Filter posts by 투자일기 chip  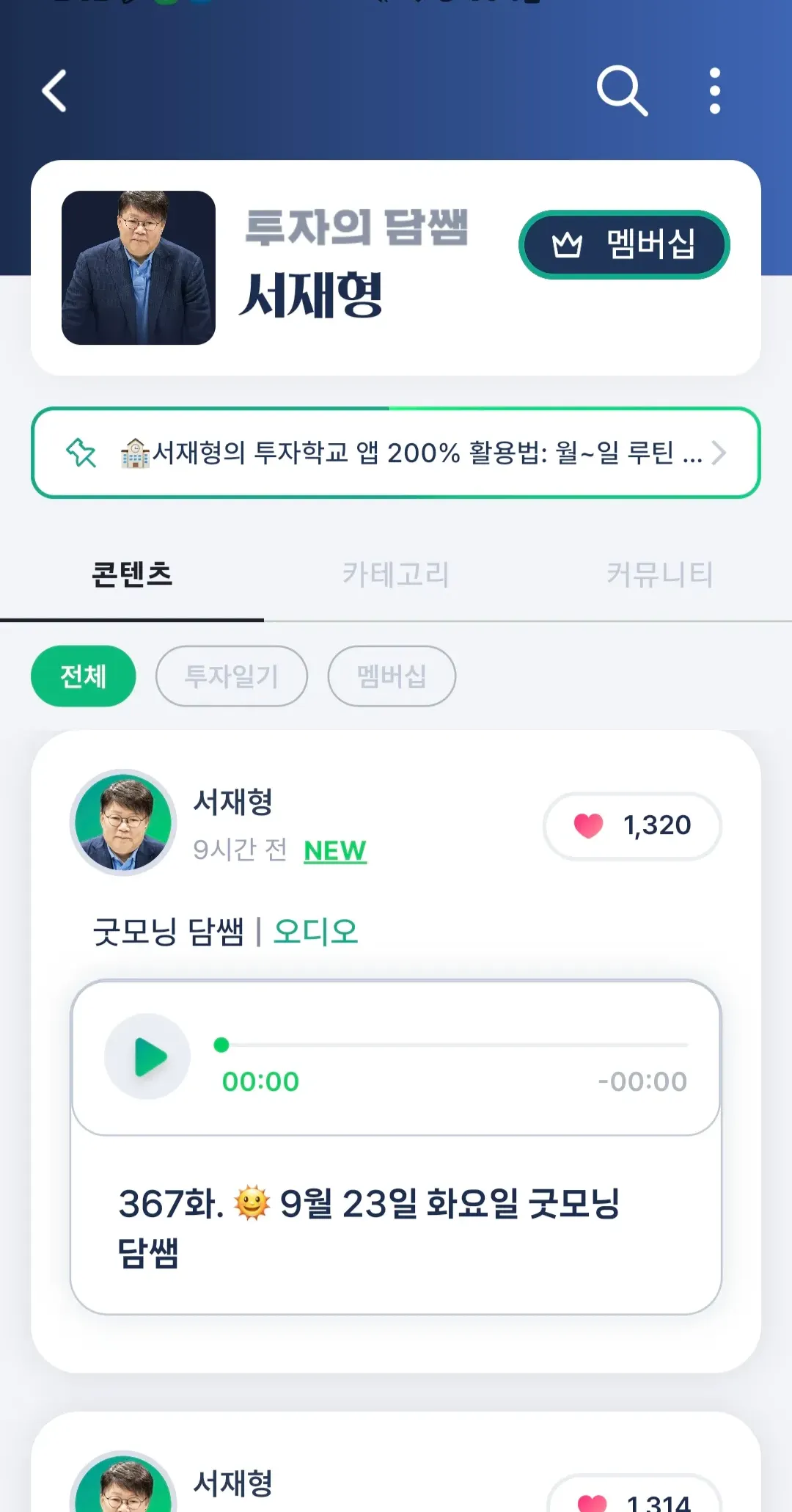[231, 676]
